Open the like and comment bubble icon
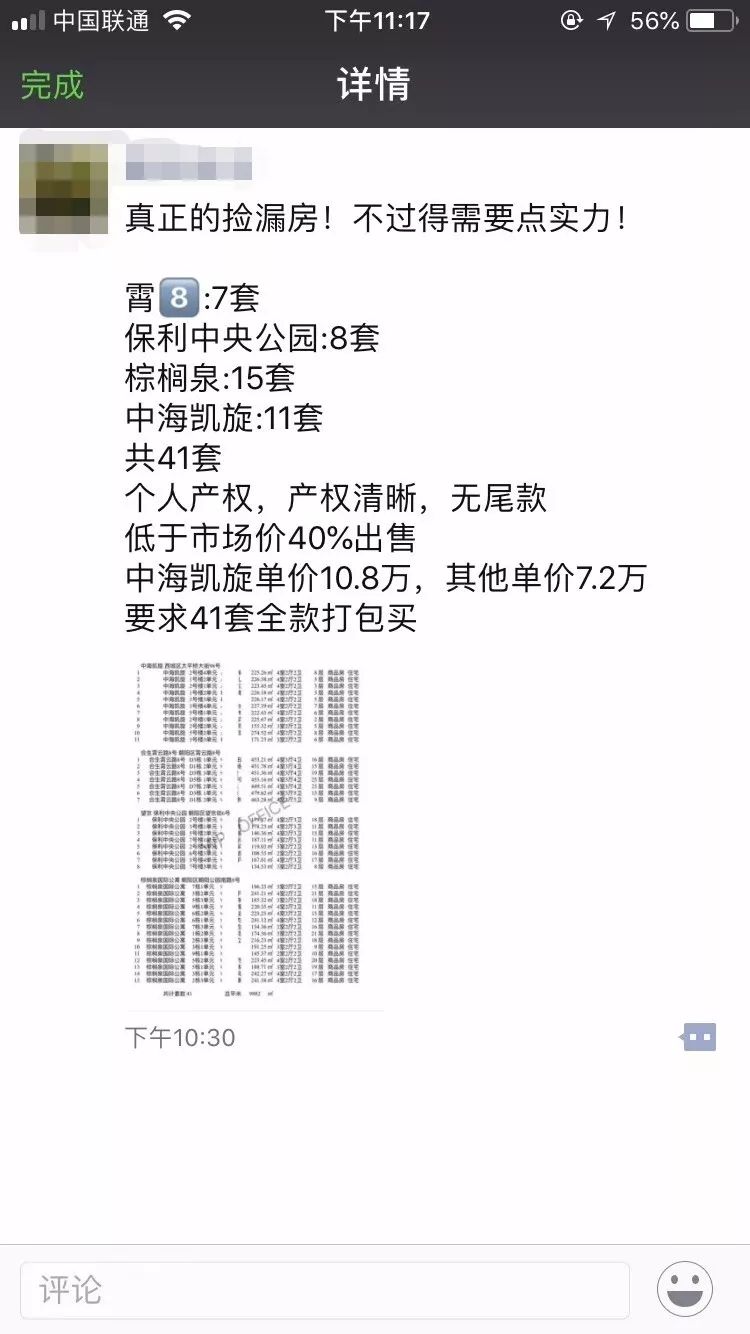The width and height of the screenshot is (750, 1334). [x=699, y=1037]
